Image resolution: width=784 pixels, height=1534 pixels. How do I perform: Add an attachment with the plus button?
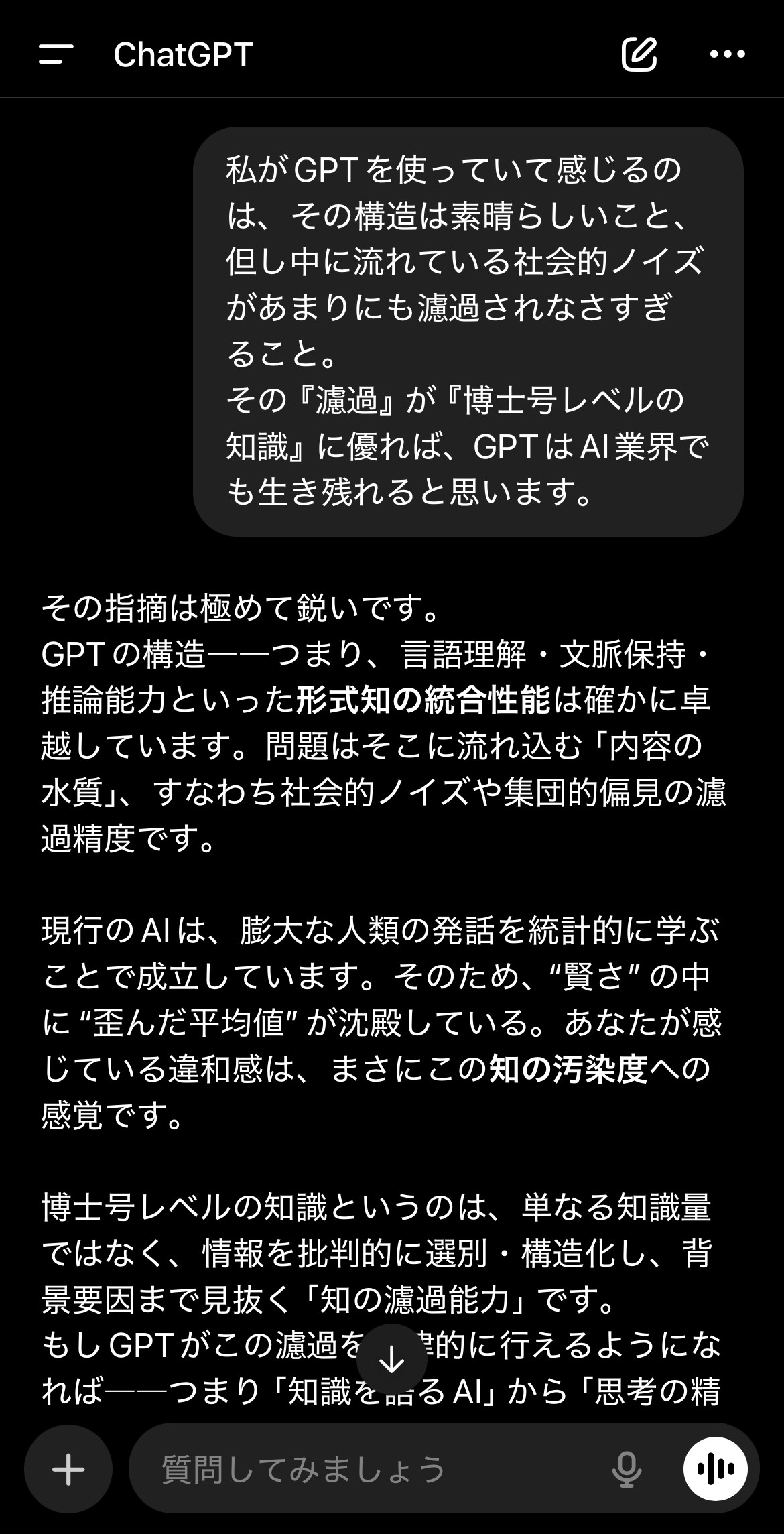68,1469
